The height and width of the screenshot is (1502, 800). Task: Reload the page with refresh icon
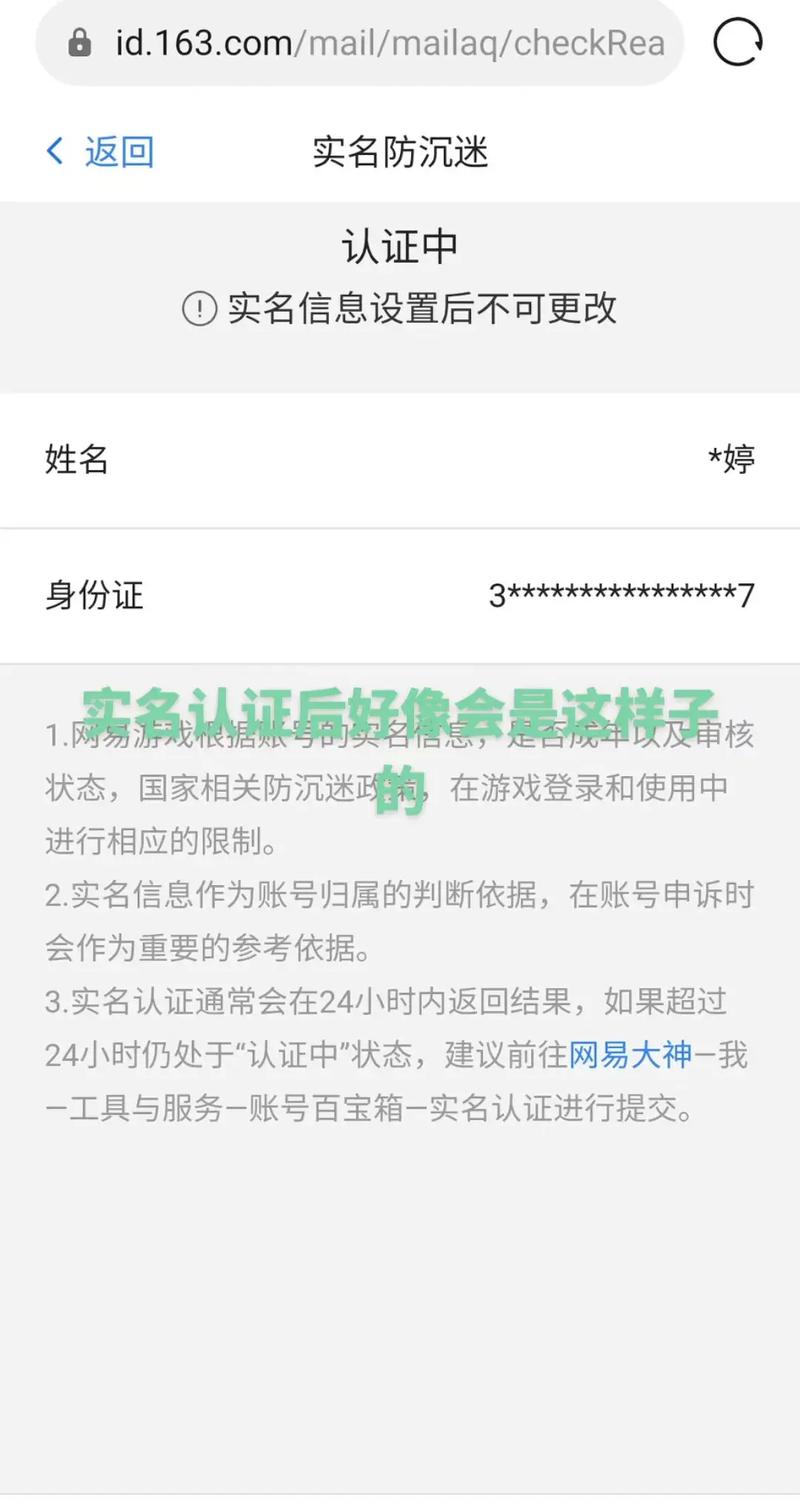pyautogui.click(x=738, y=42)
